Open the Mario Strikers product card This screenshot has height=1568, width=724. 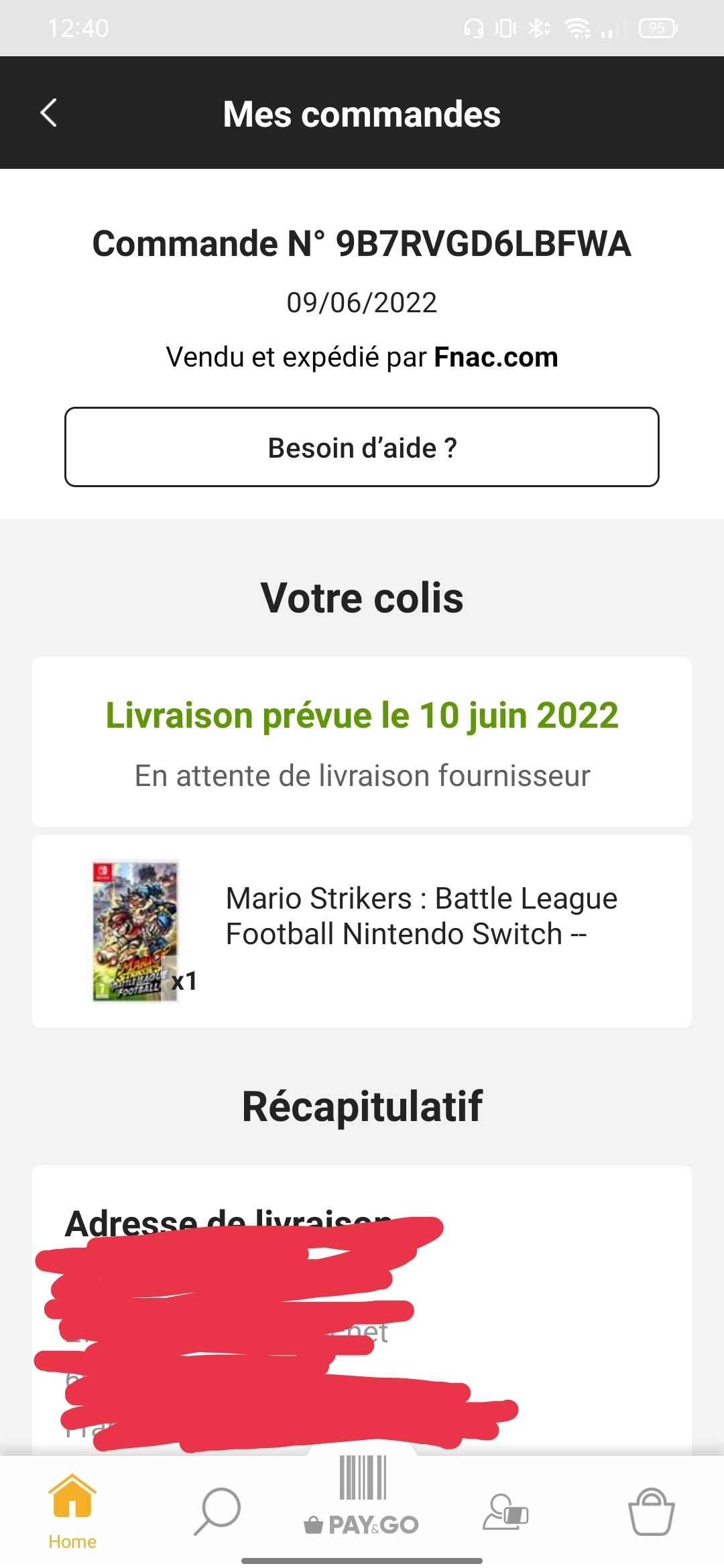pyautogui.click(x=362, y=930)
